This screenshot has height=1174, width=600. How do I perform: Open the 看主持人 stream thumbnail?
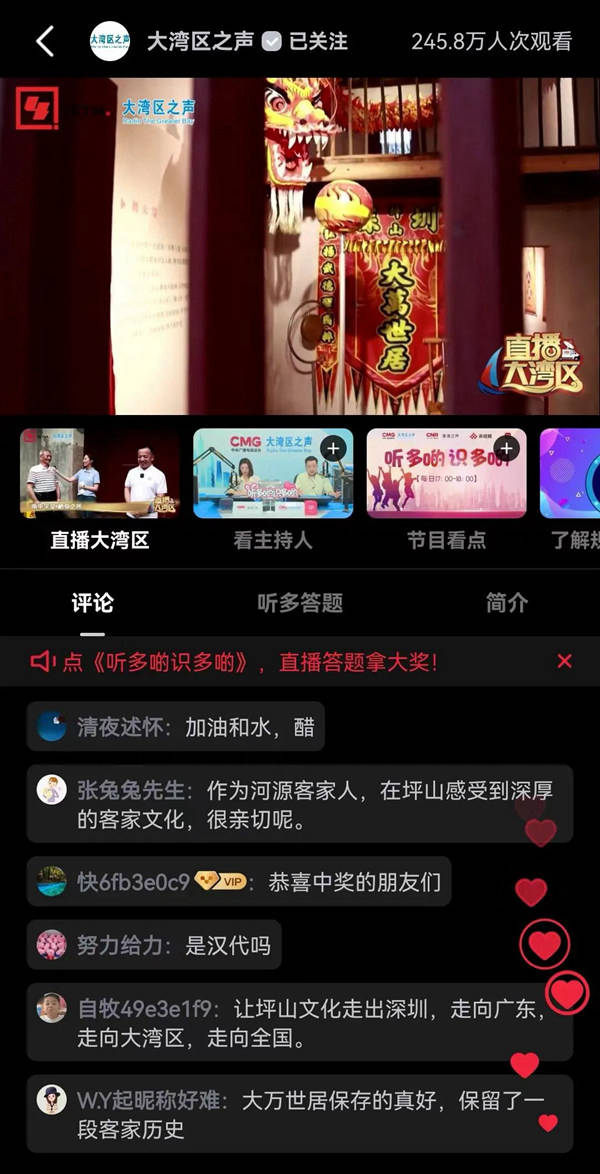pyautogui.click(x=273, y=474)
